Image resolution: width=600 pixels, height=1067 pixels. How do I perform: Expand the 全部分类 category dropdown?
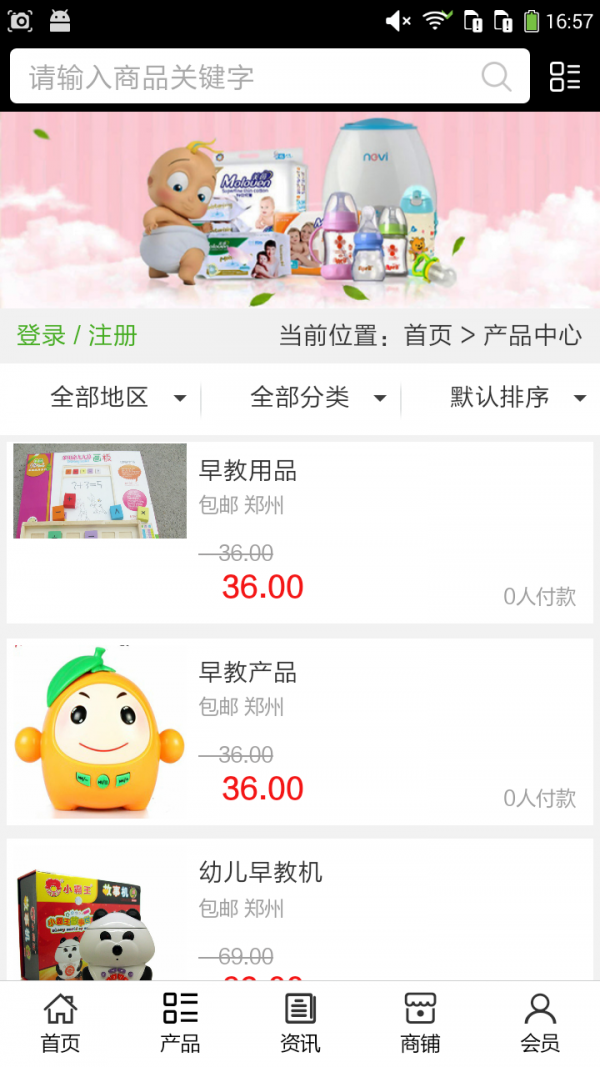317,398
